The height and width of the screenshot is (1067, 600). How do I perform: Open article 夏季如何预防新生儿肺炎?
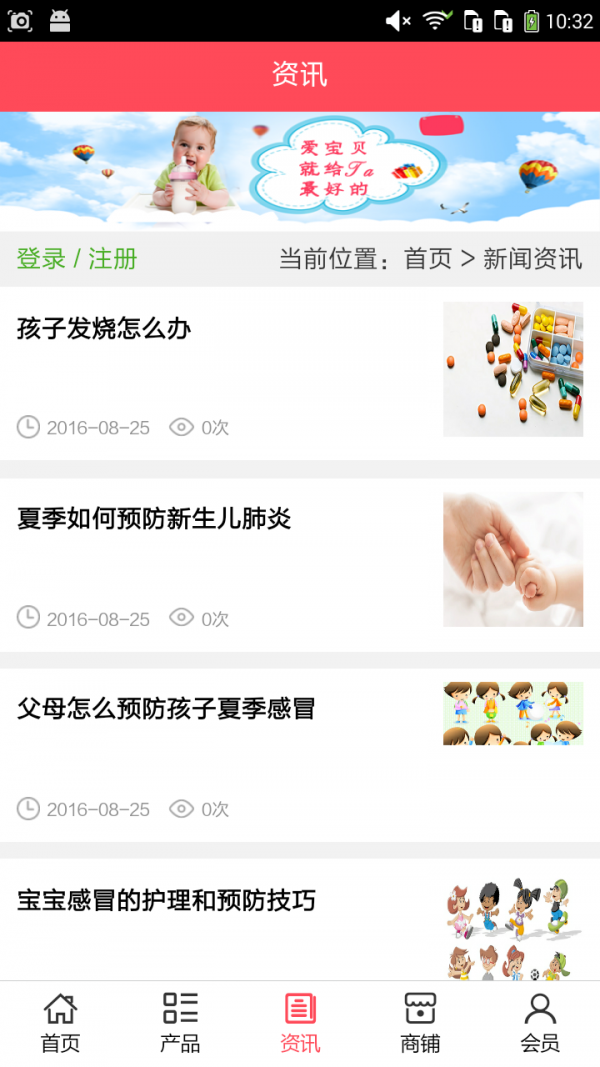click(154, 518)
